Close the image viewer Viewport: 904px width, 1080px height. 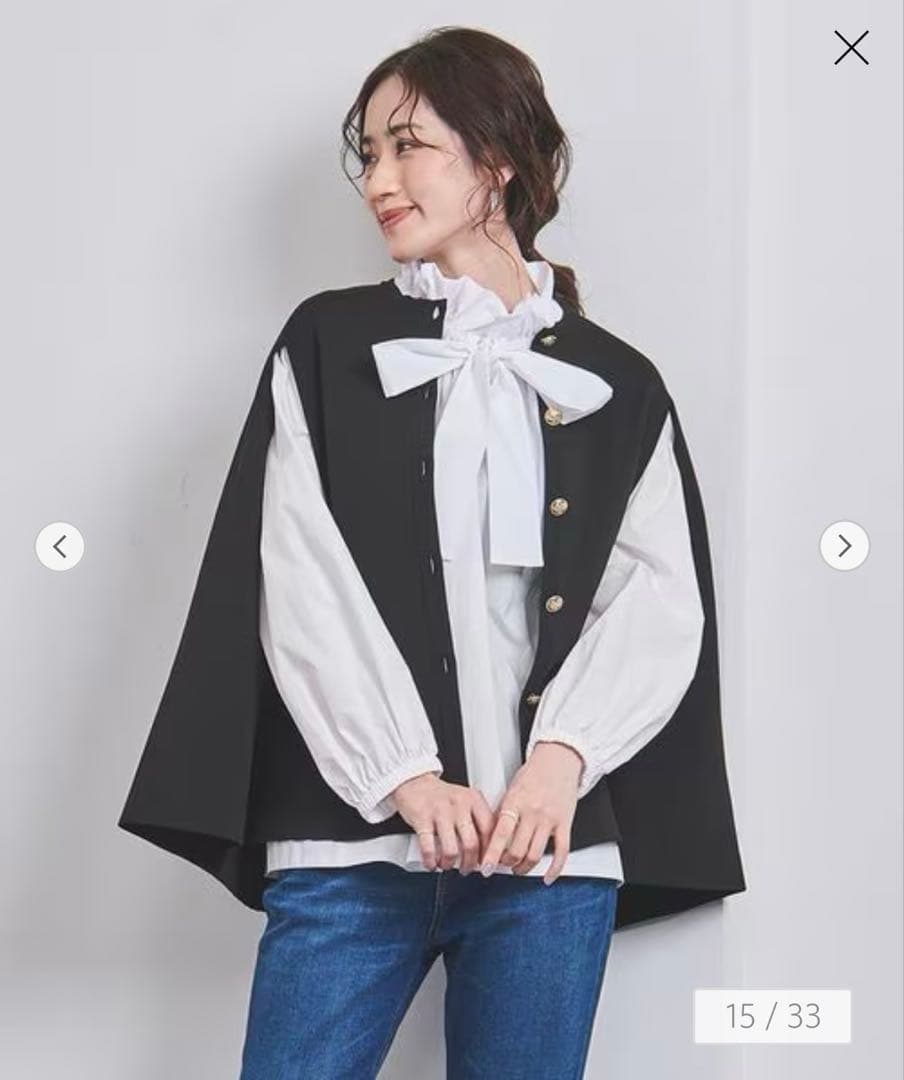(x=851, y=48)
